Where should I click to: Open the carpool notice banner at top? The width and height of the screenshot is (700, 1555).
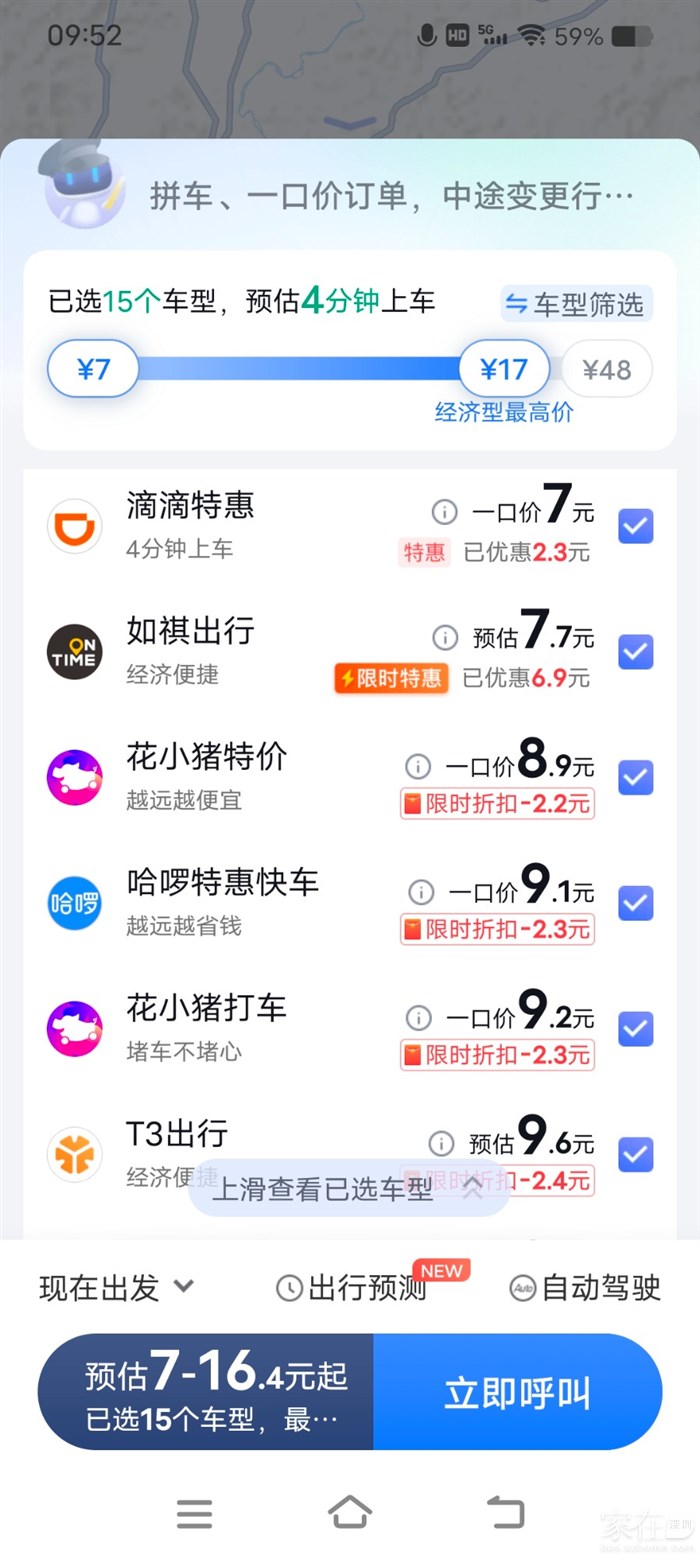[390, 196]
